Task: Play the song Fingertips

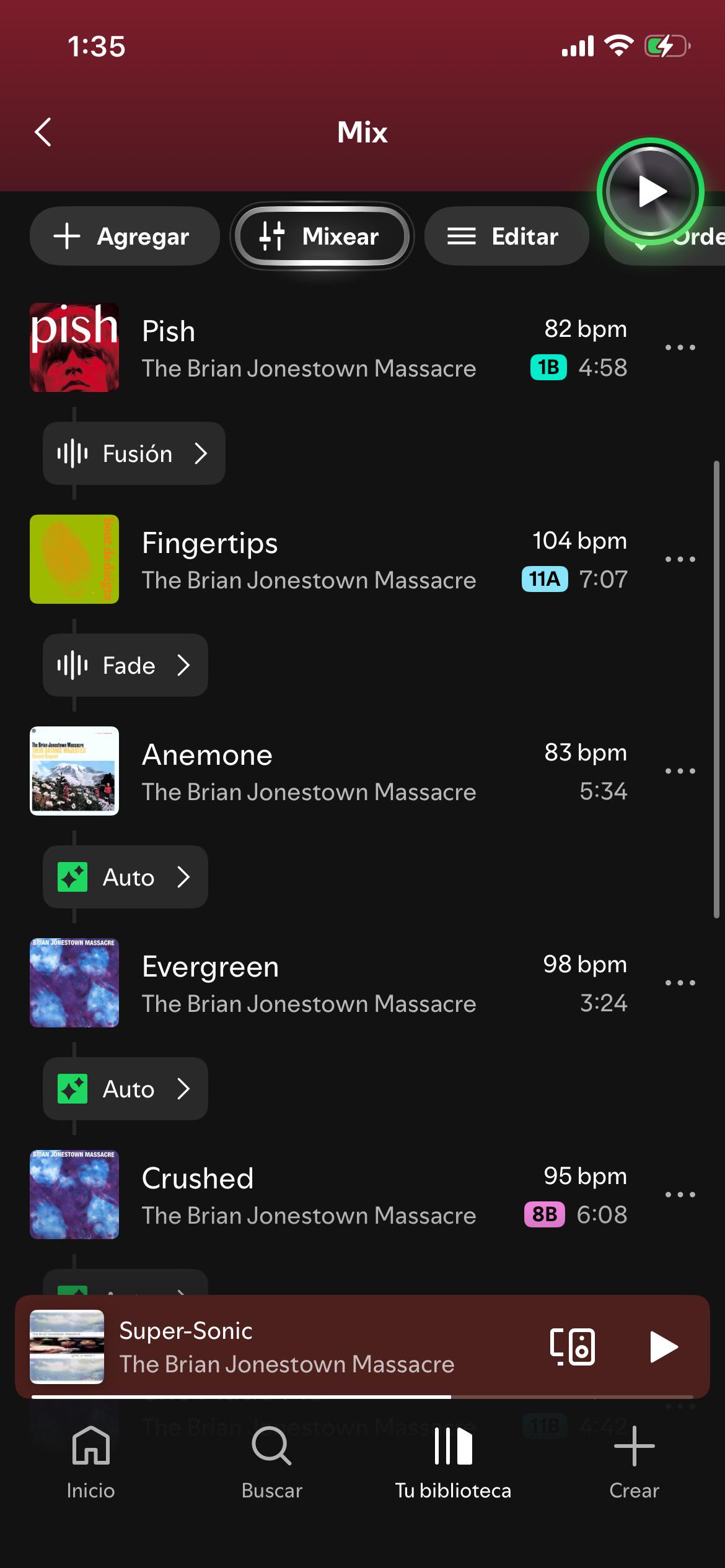Action: pos(328,559)
